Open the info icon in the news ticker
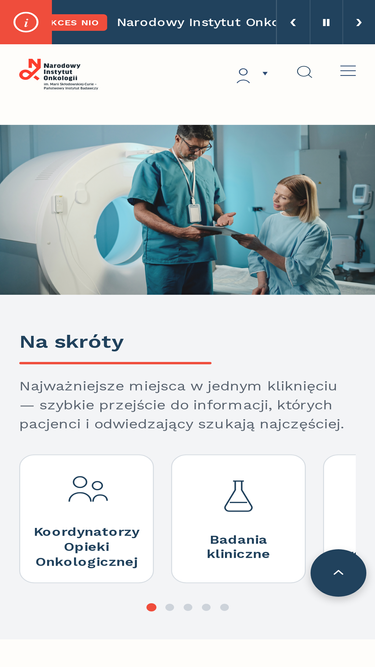Viewport: 375px width, 667px height. click(x=26, y=22)
